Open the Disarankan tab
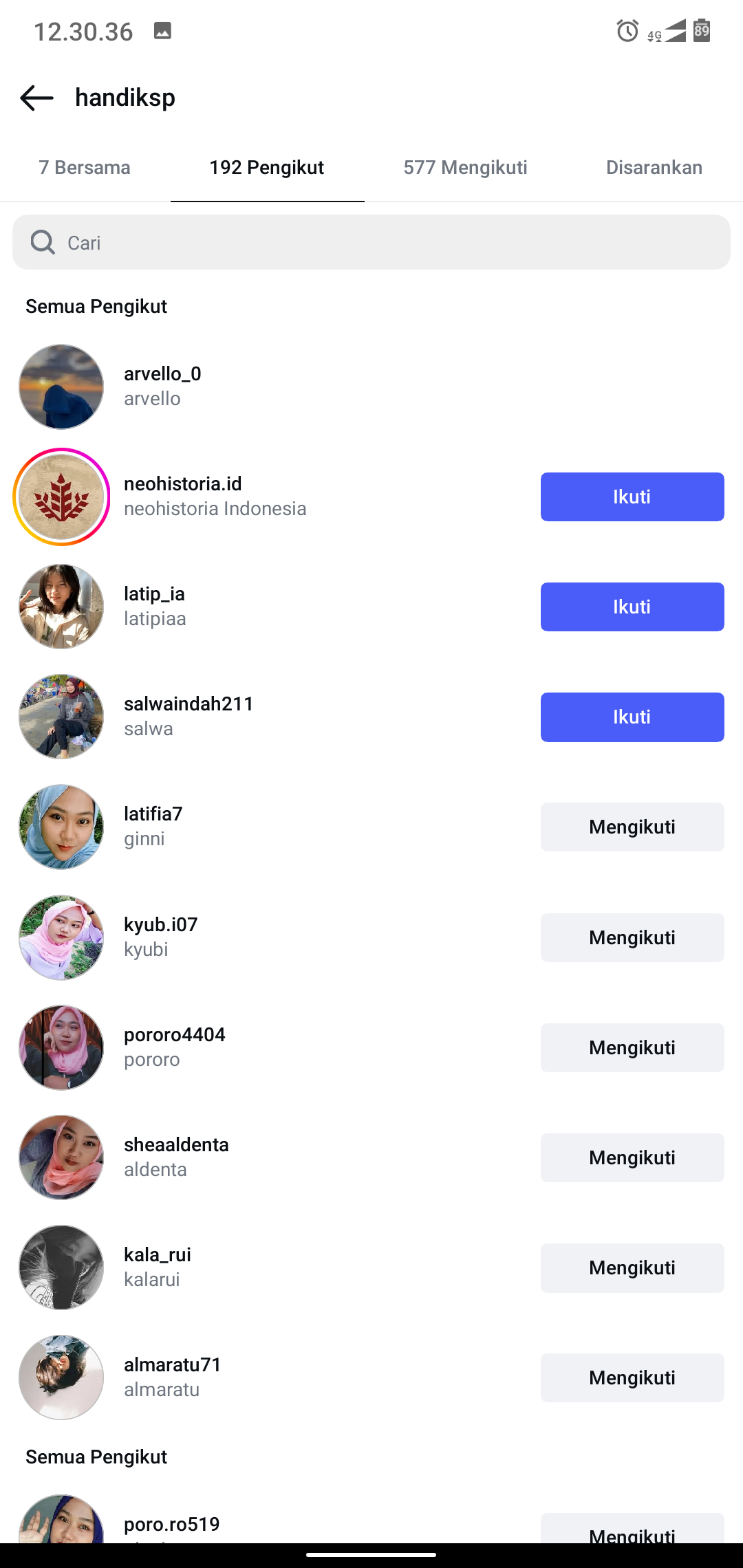743x1568 pixels. pyautogui.click(x=654, y=168)
